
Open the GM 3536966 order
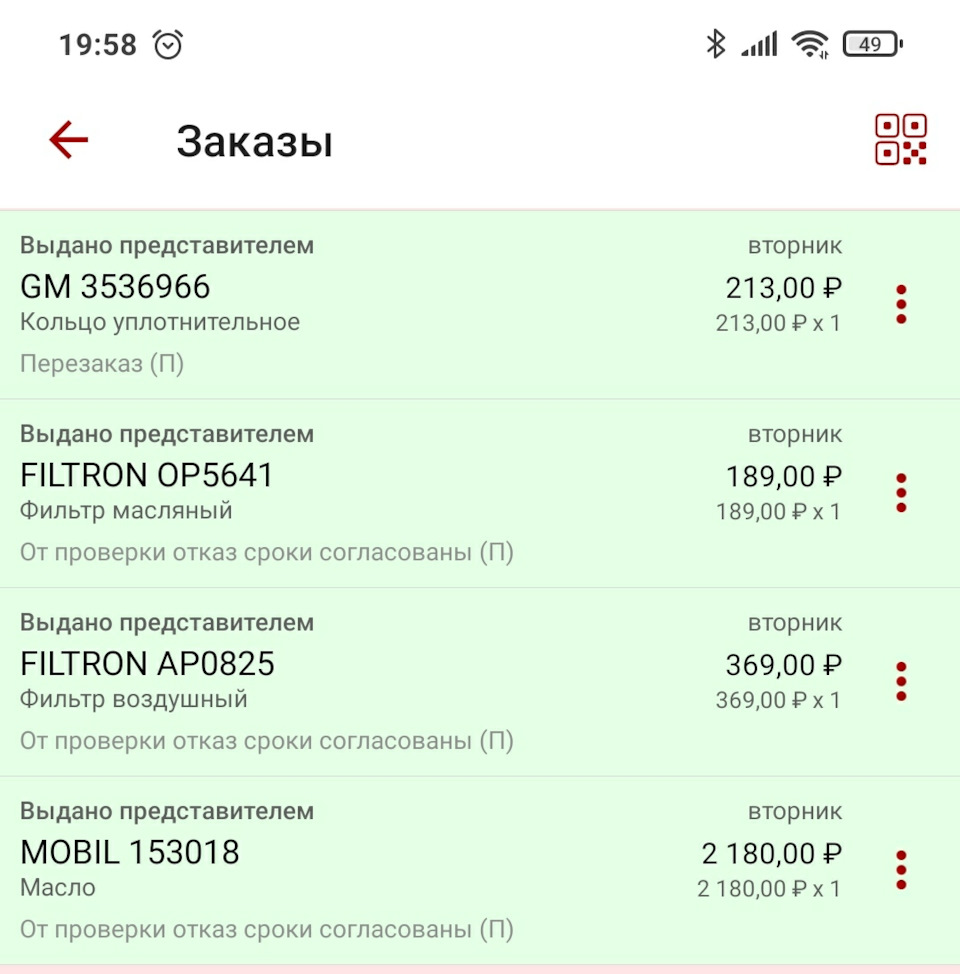click(x=116, y=288)
